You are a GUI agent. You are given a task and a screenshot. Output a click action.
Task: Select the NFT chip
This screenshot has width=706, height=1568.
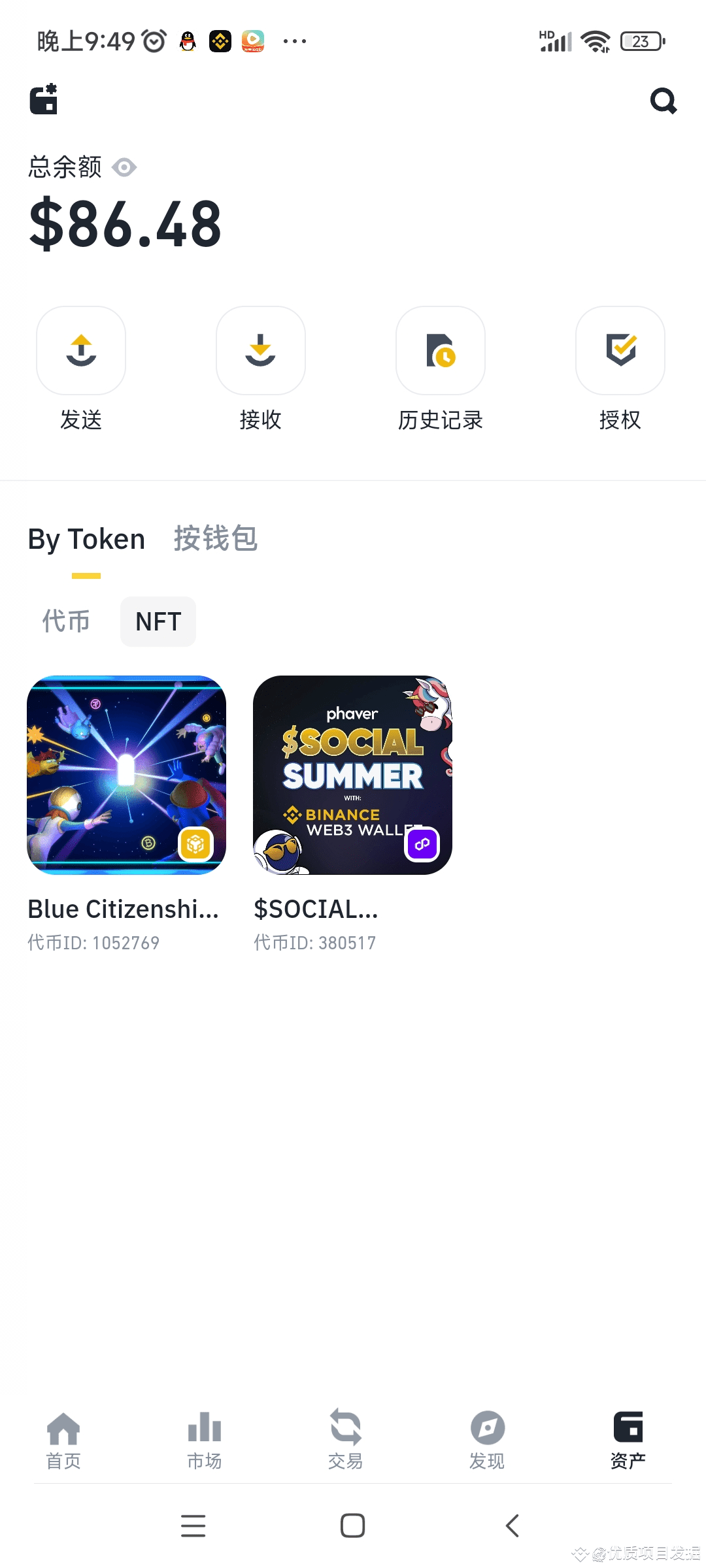pyautogui.click(x=158, y=621)
